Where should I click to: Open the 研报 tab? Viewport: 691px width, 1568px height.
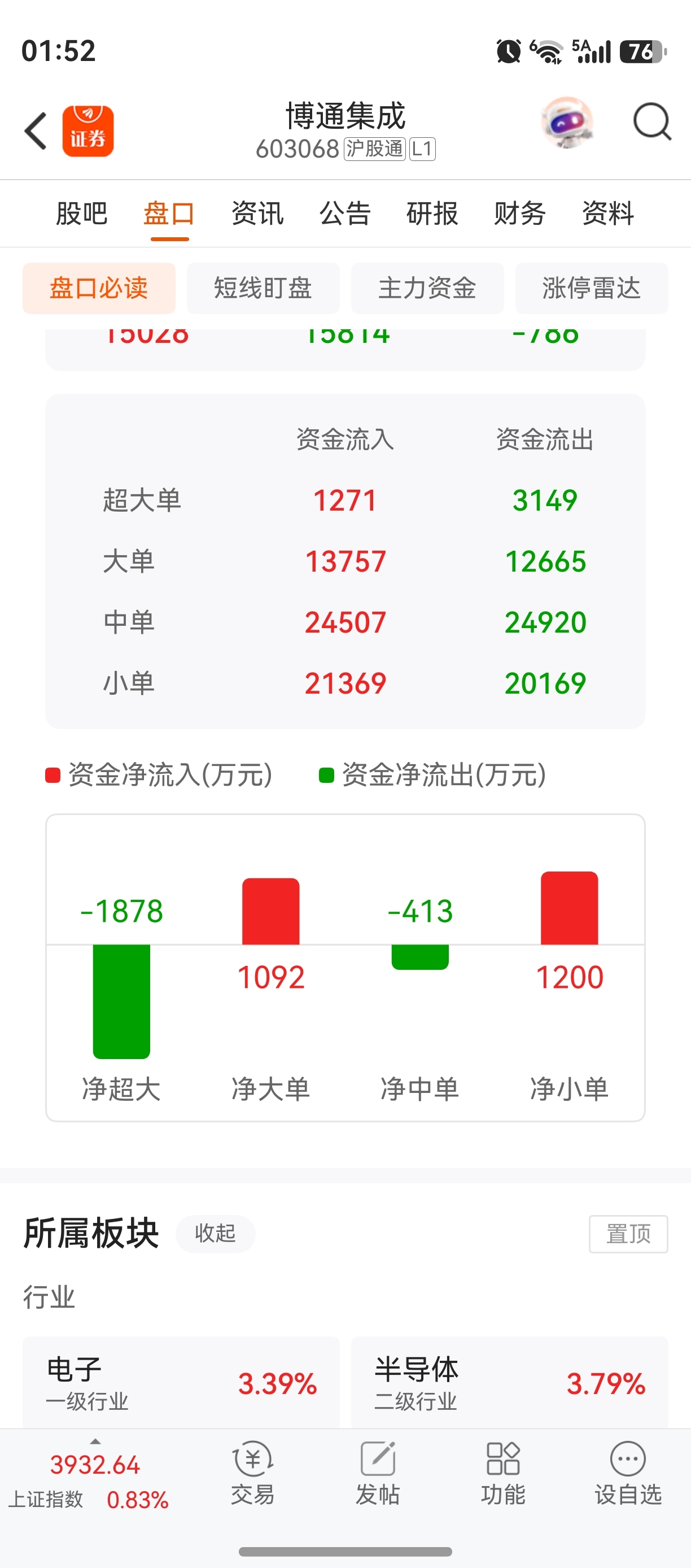point(432,214)
